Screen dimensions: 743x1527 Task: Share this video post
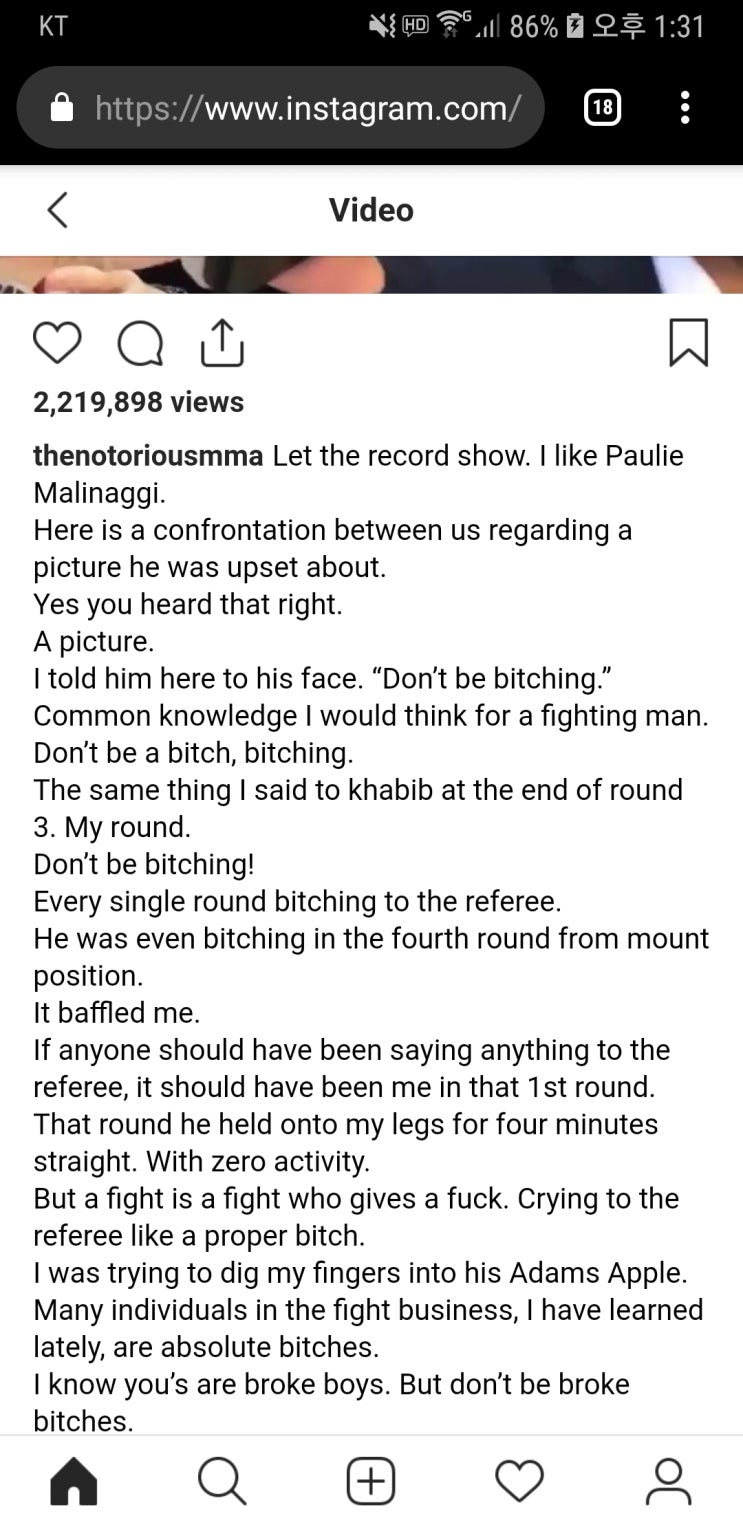point(222,342)
